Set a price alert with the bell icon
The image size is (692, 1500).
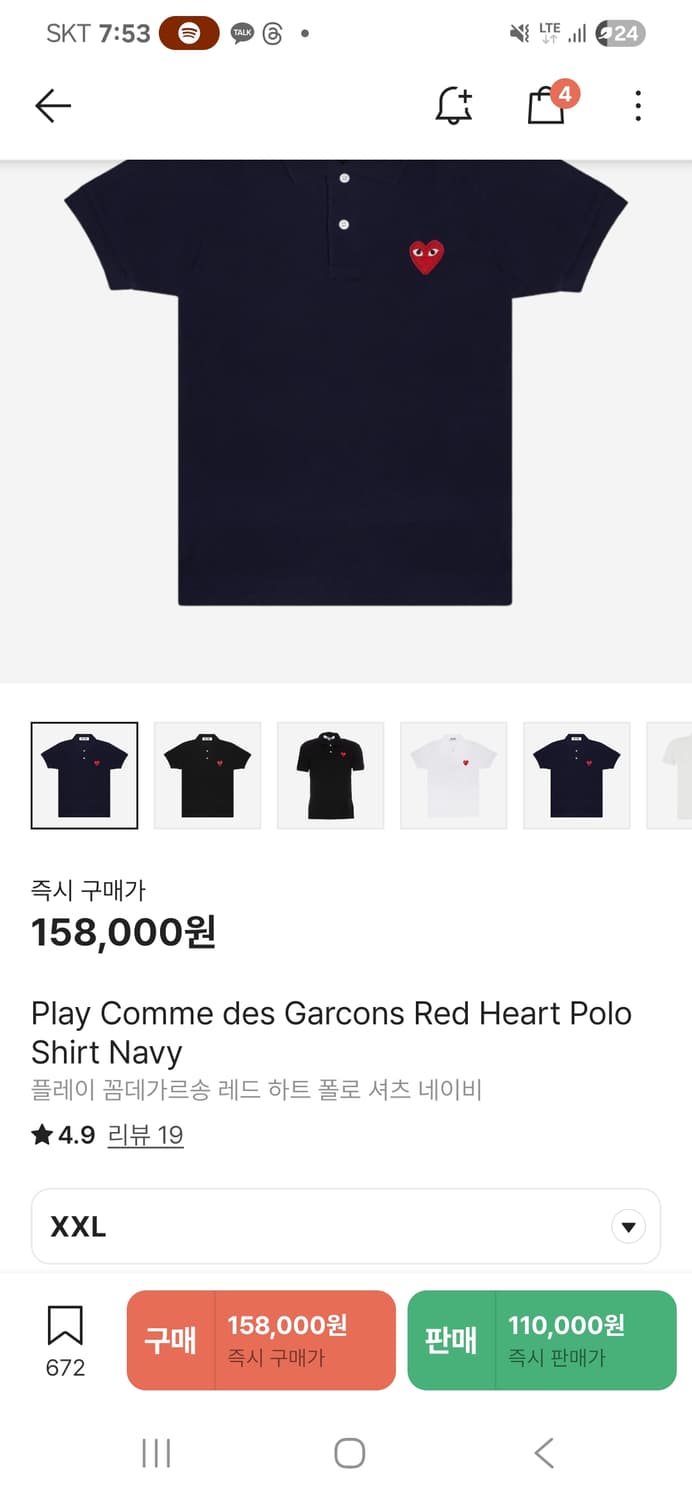click(453, 106)
